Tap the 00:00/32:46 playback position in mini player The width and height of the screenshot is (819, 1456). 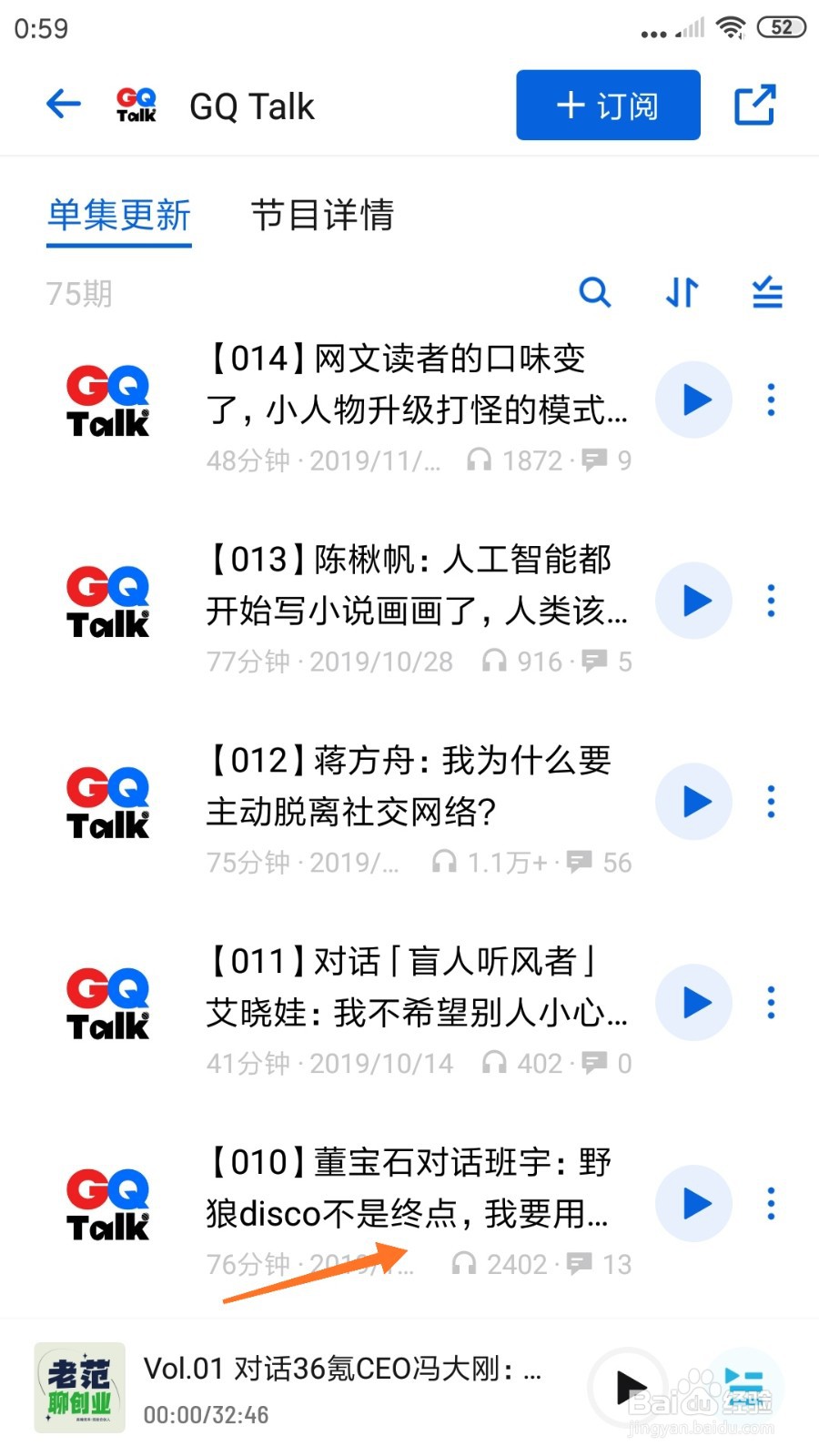pos(207,1415)
